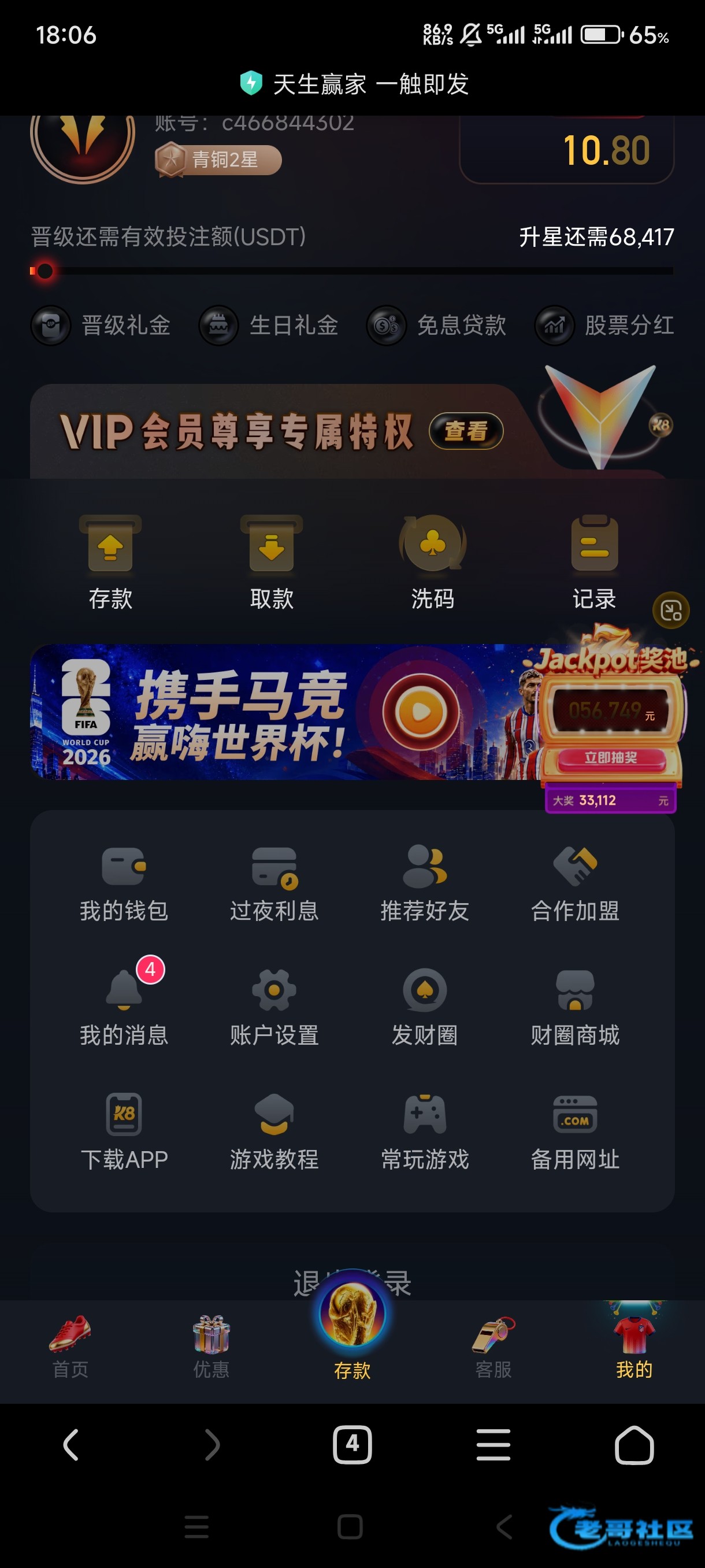
Task: Open 财圈商城 store
Action: (575, 1007)
